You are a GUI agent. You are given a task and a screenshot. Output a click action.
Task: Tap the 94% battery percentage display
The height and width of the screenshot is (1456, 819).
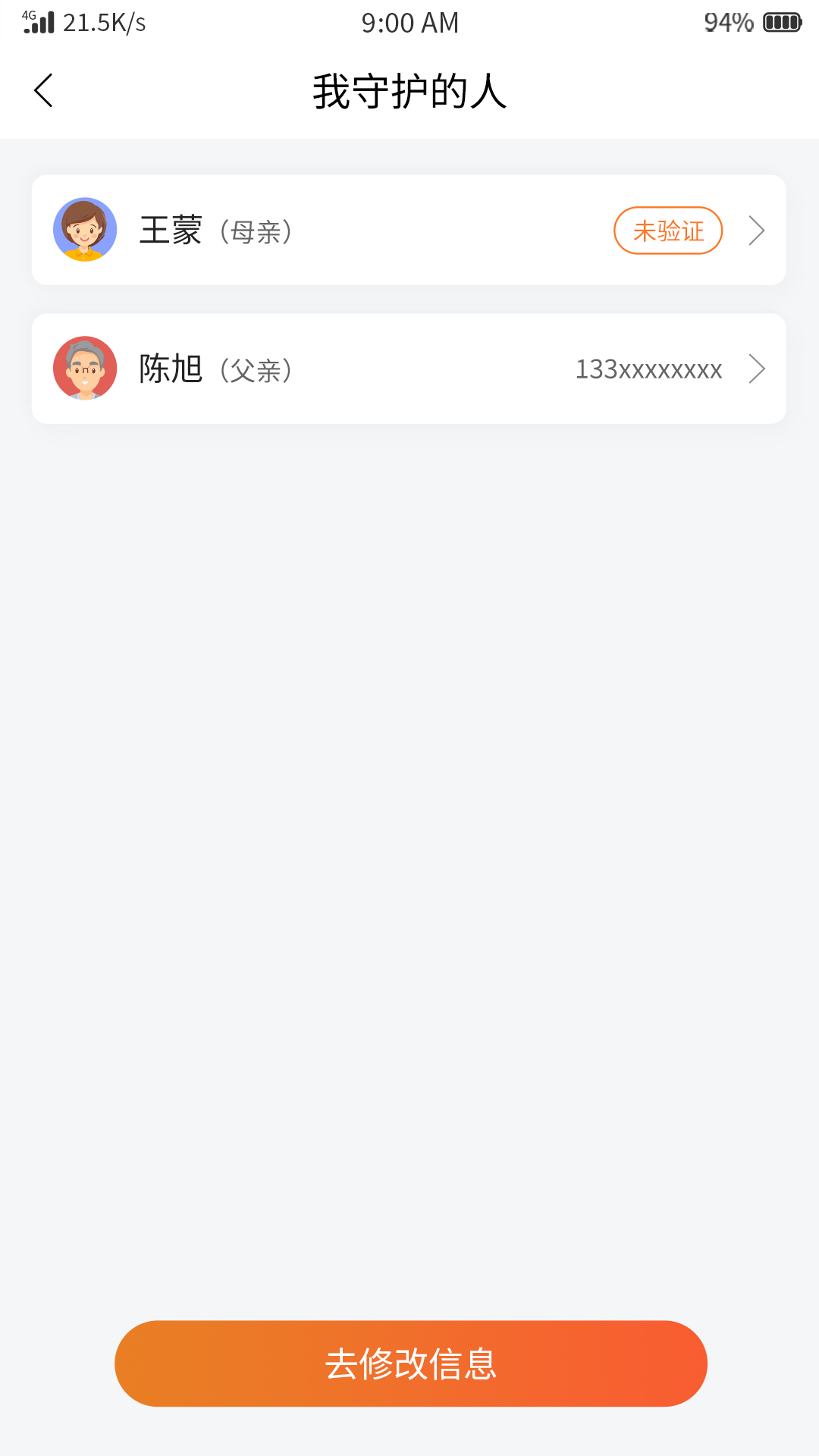[x=730, y=23]
